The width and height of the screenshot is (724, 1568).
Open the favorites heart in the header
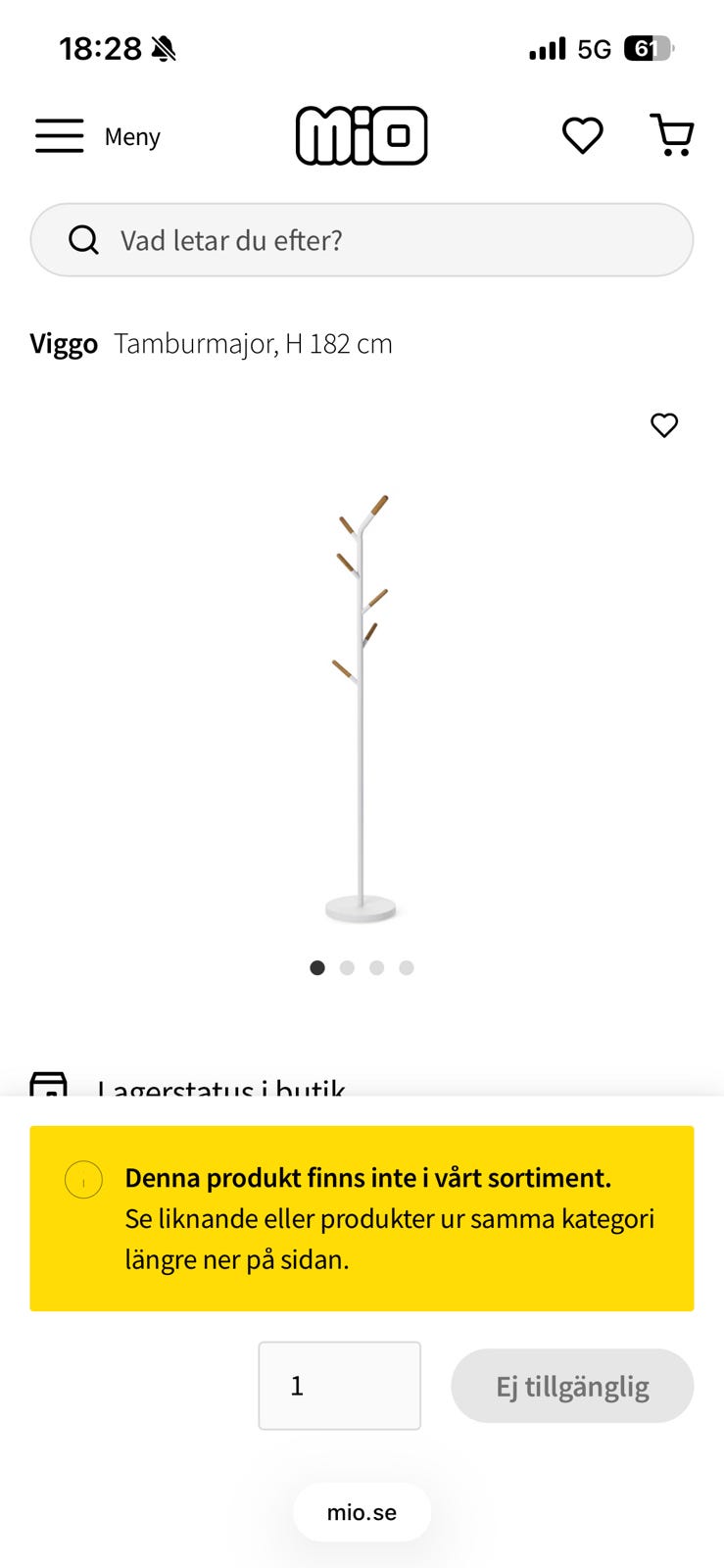[x=582, y=135]
